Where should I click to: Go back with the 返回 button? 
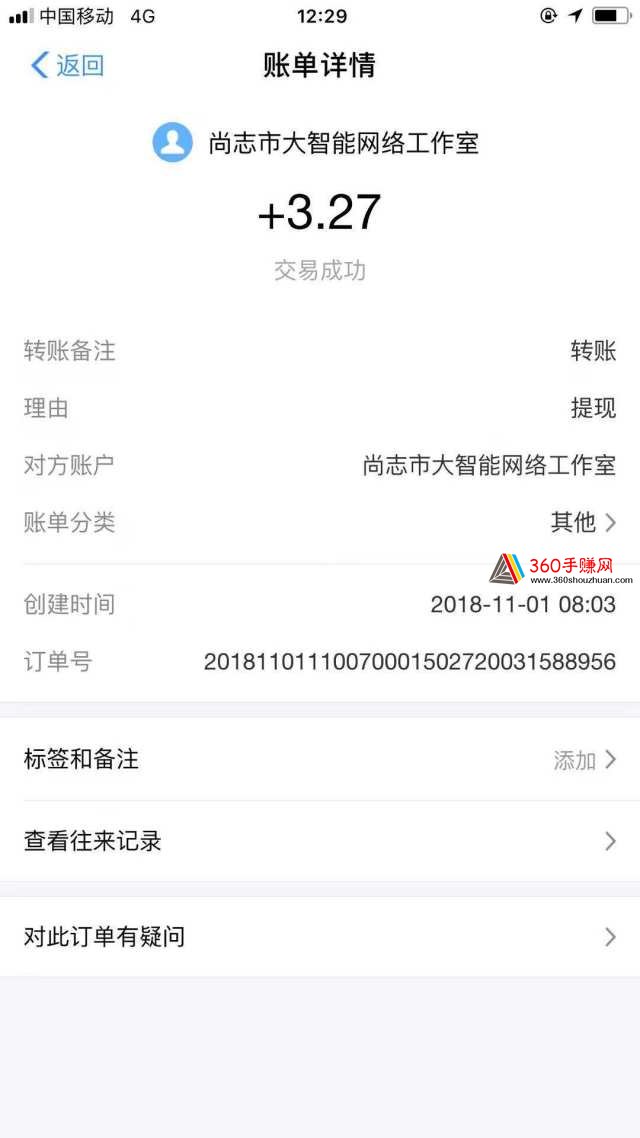(67, 65)
